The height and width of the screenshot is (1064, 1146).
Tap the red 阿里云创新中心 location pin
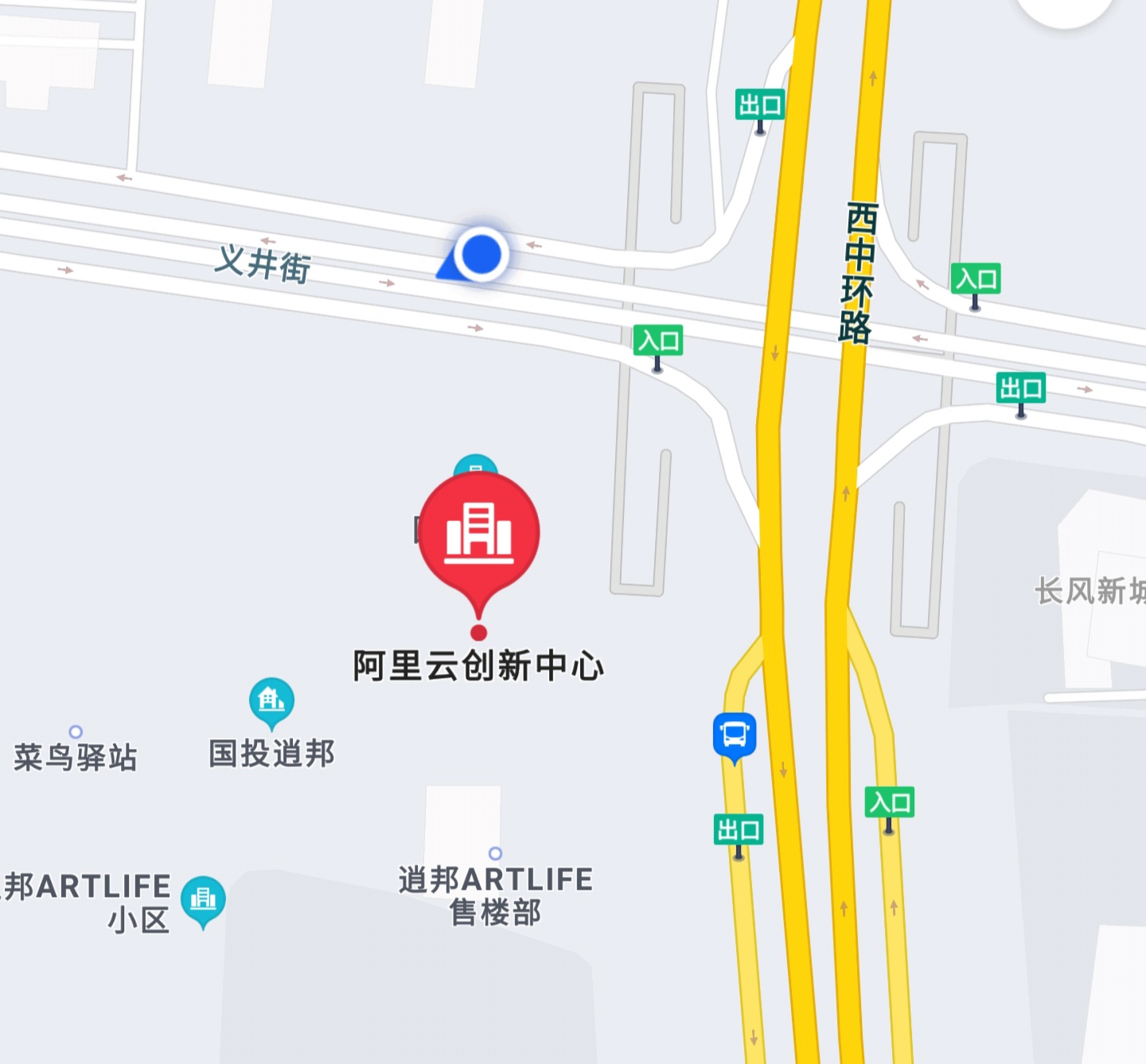(x=479, y=535)
